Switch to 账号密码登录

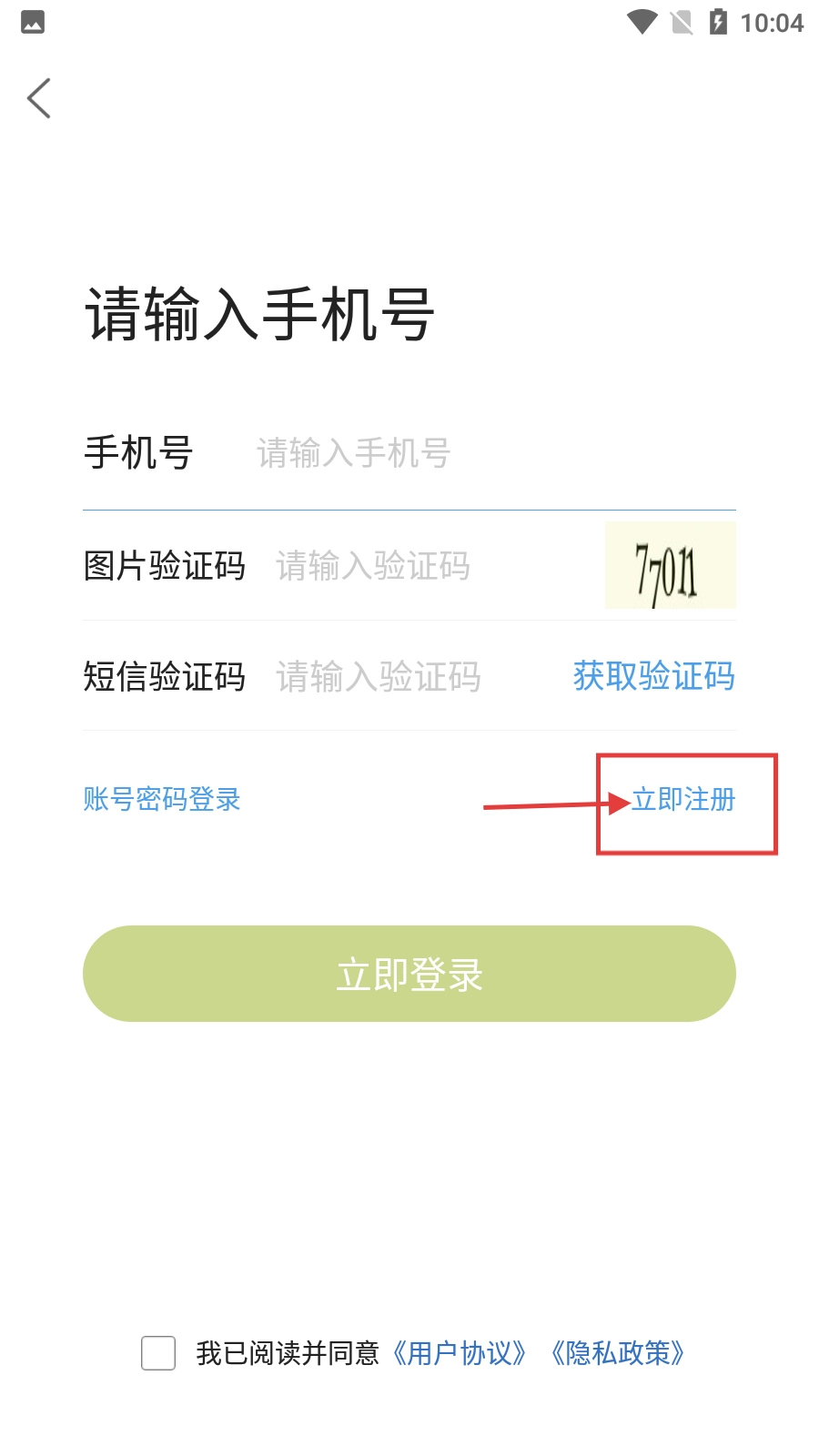(x=162, y=800)
